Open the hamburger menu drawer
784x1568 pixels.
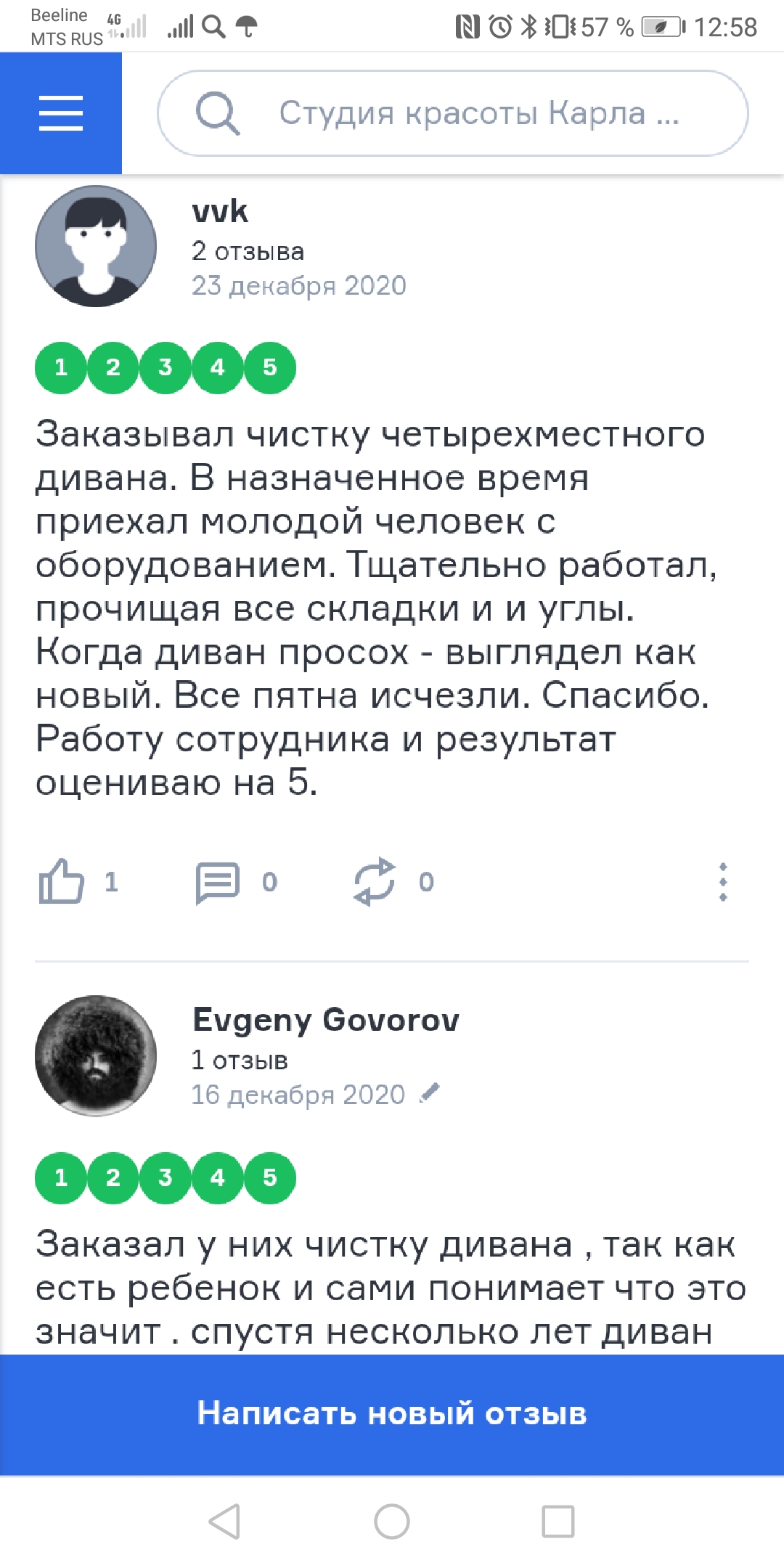pos(61,113)
